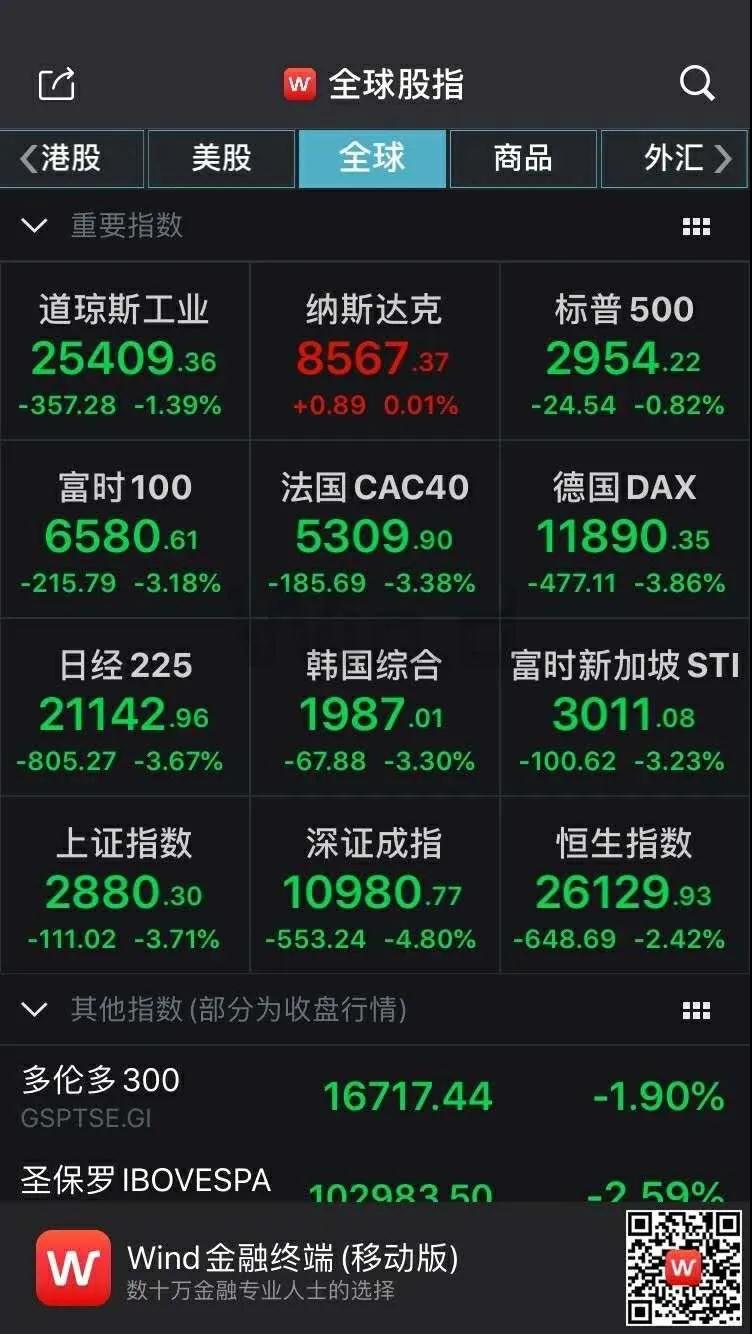Select the 全球 tab

(372, 158)
